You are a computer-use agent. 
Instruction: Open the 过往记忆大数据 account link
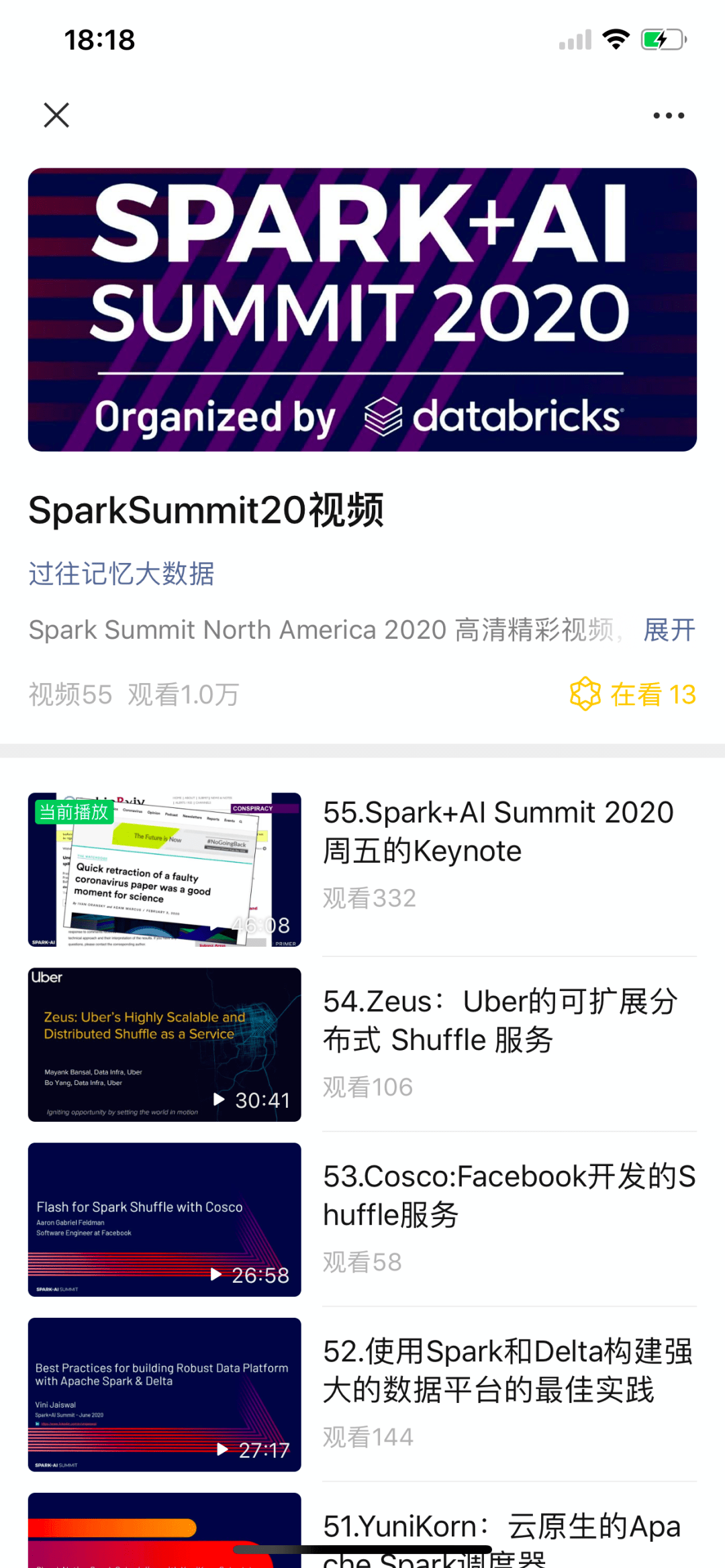[x=122, y=574]
